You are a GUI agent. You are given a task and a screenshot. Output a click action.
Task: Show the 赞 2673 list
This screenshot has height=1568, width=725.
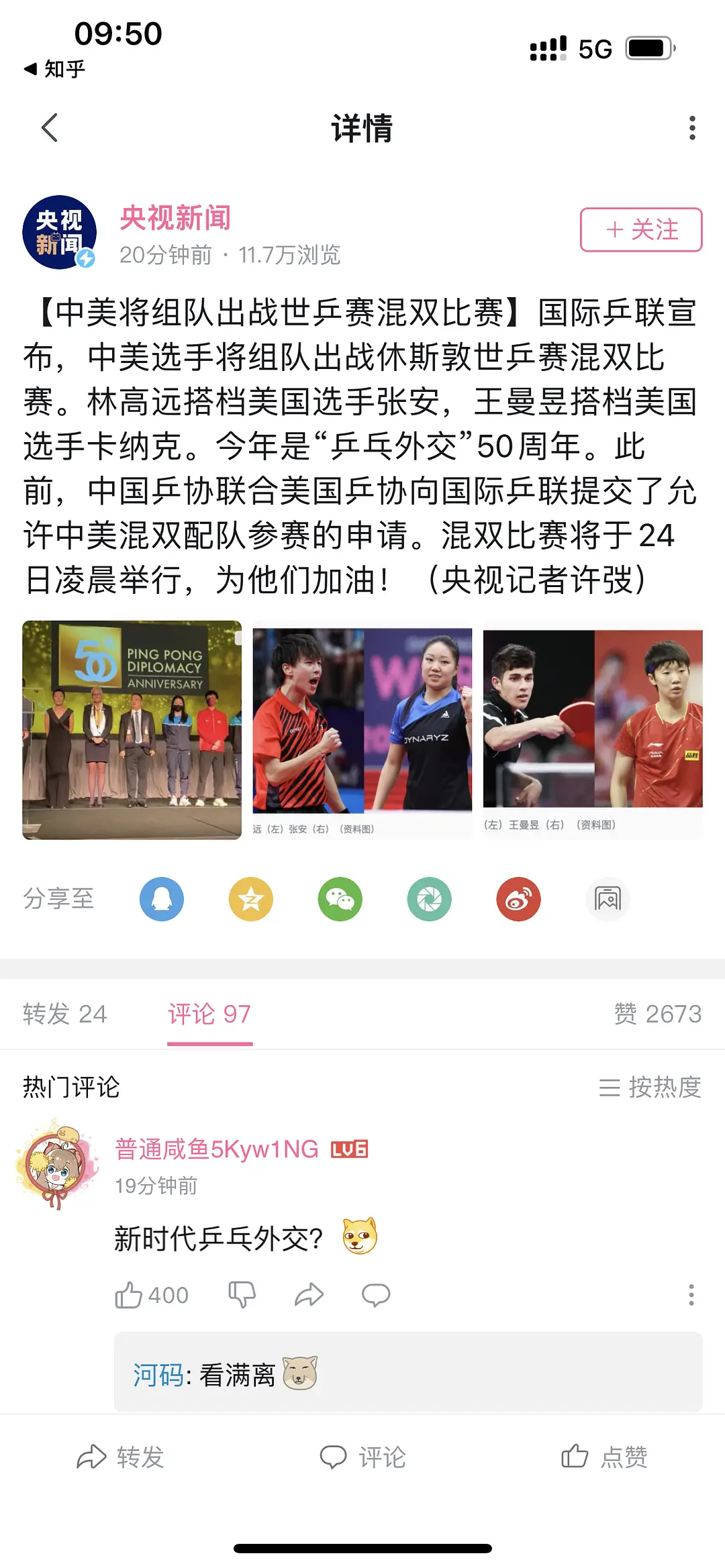[657, 1014]
